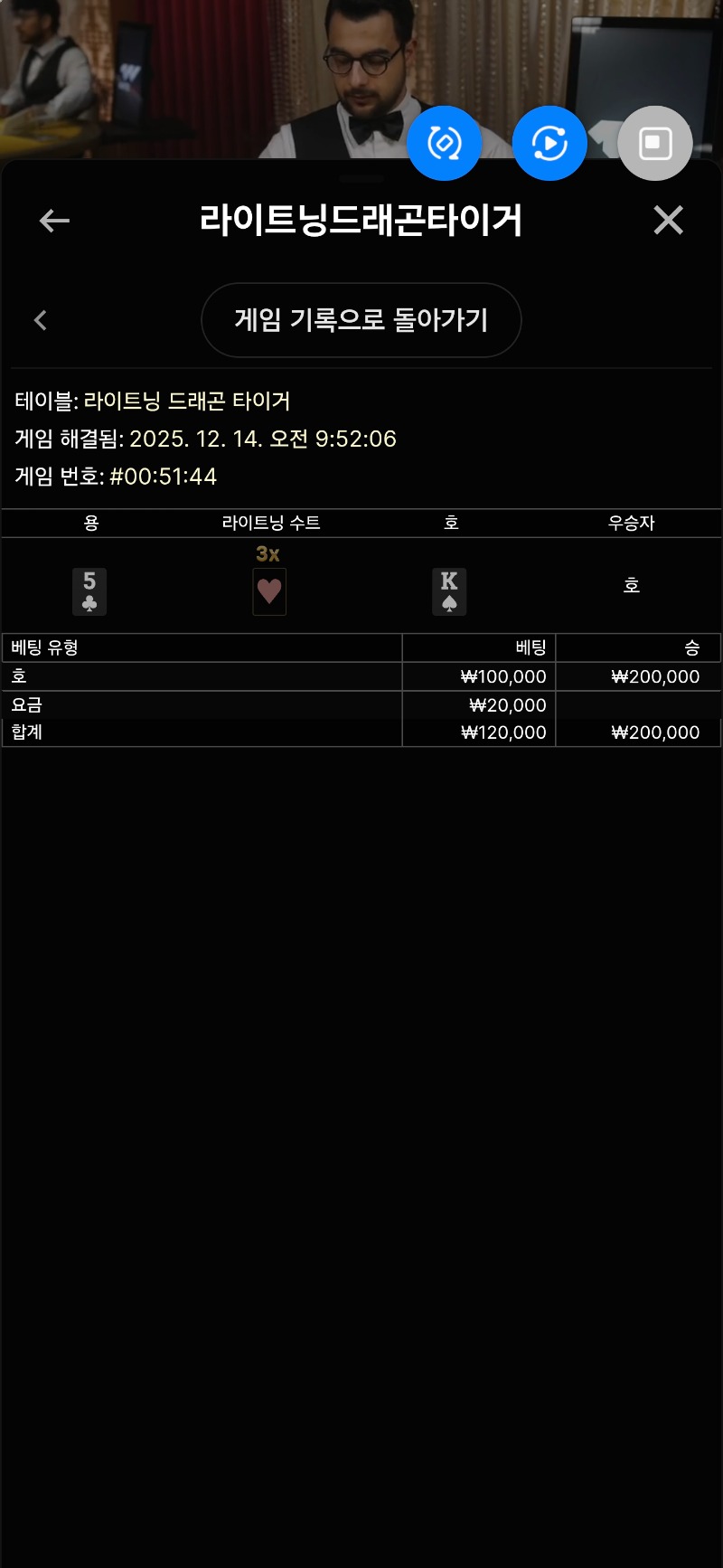Click the 3x lightning heart card
The width and height of the screenshot is (723, 1568).
pos(269,590)
